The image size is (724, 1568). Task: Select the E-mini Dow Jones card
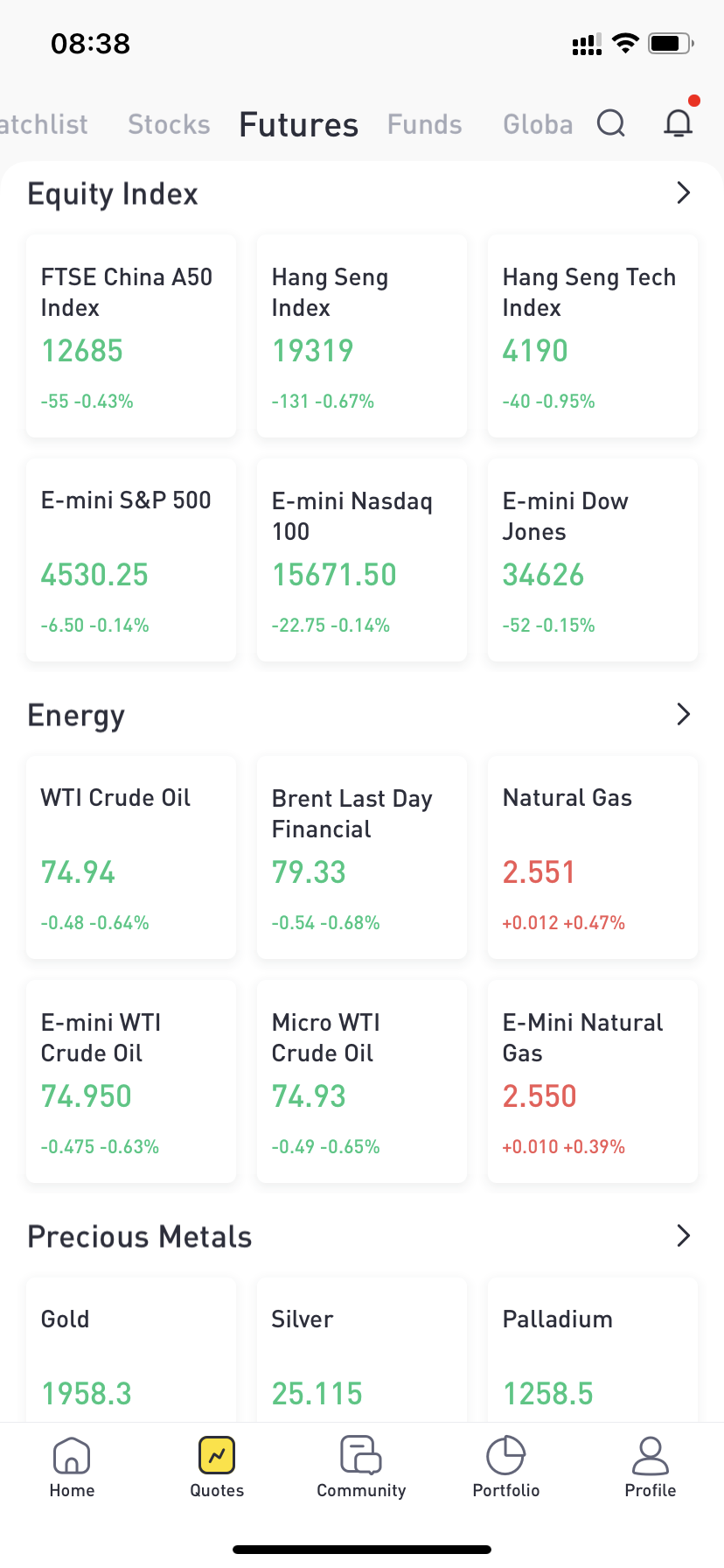[x=593, y=560]
